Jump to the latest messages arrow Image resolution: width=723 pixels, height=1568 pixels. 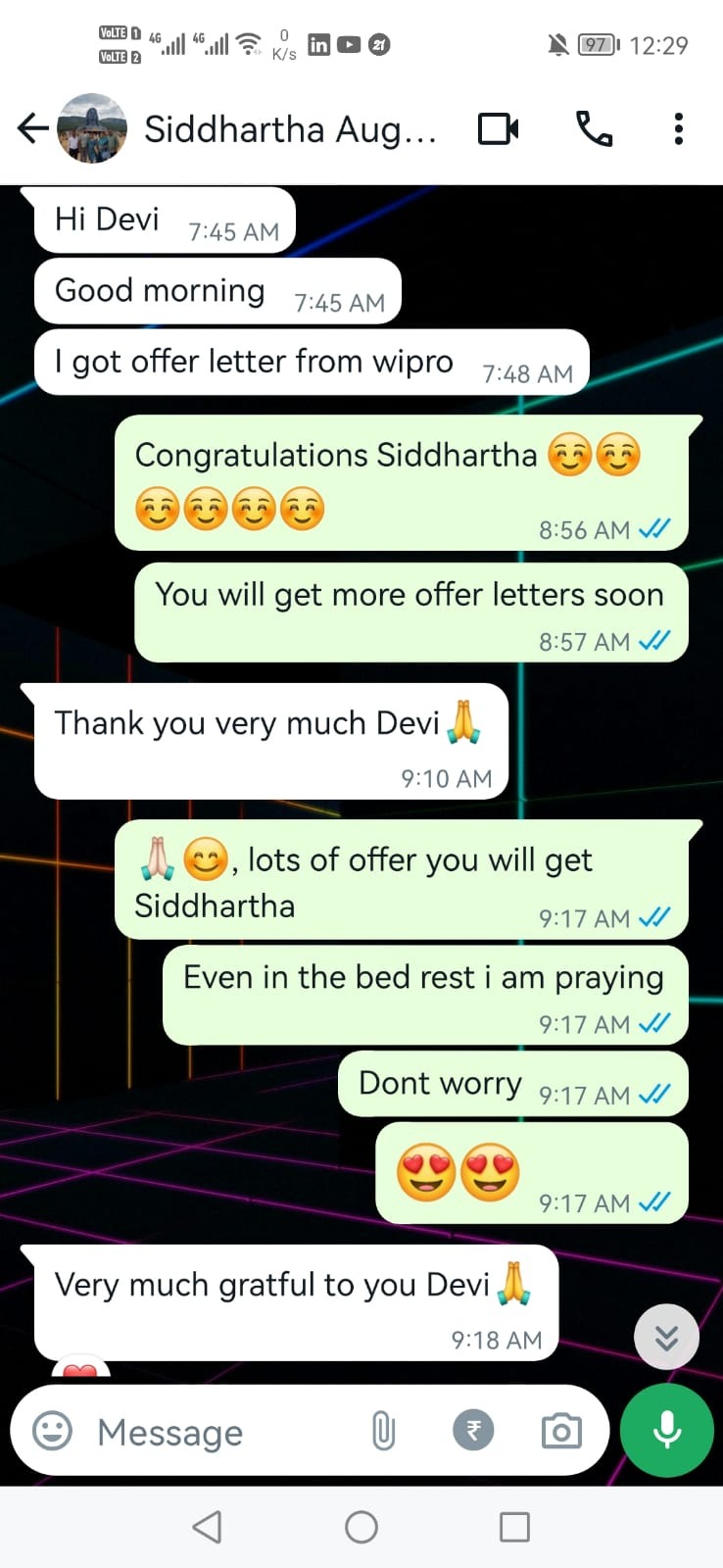[x=666, y=1337]
